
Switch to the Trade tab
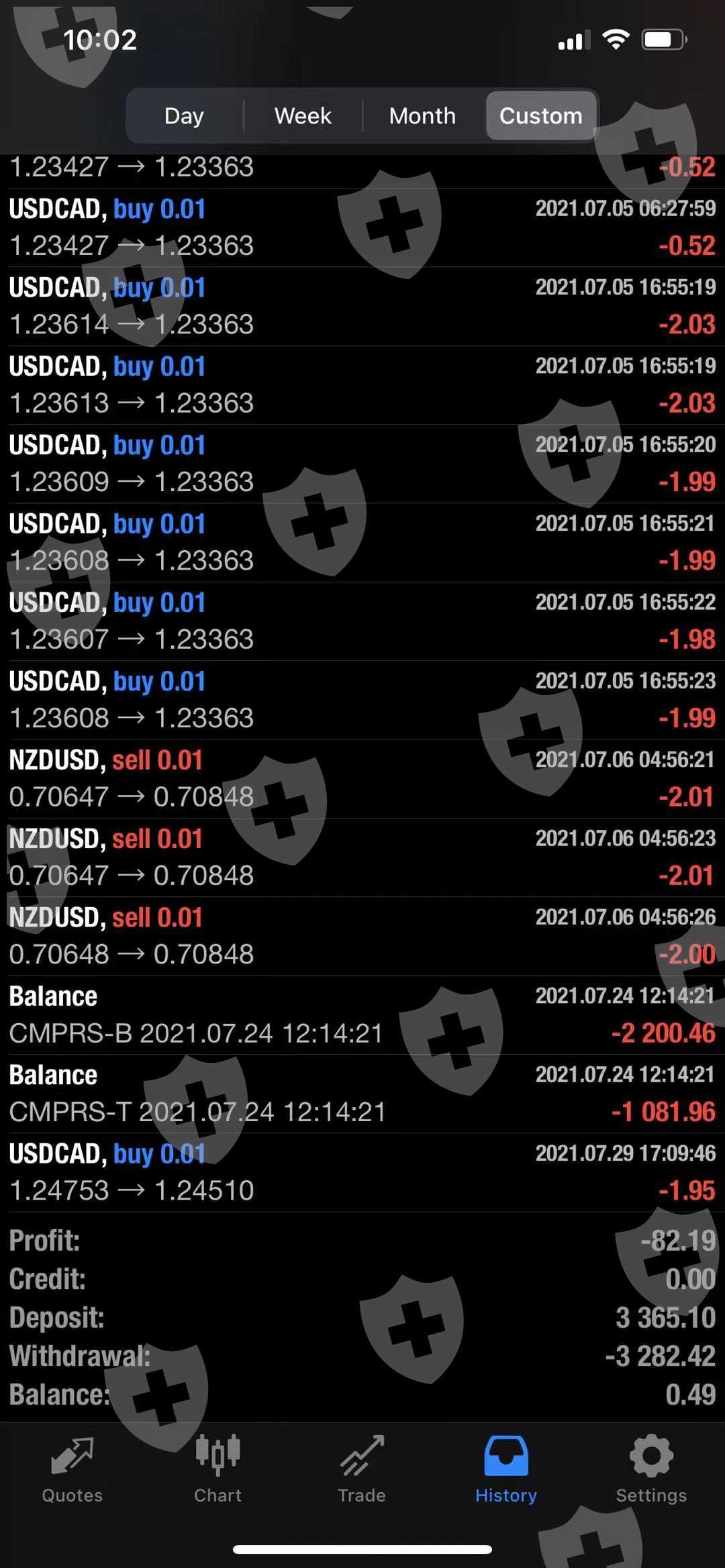tap(362, 1469)
